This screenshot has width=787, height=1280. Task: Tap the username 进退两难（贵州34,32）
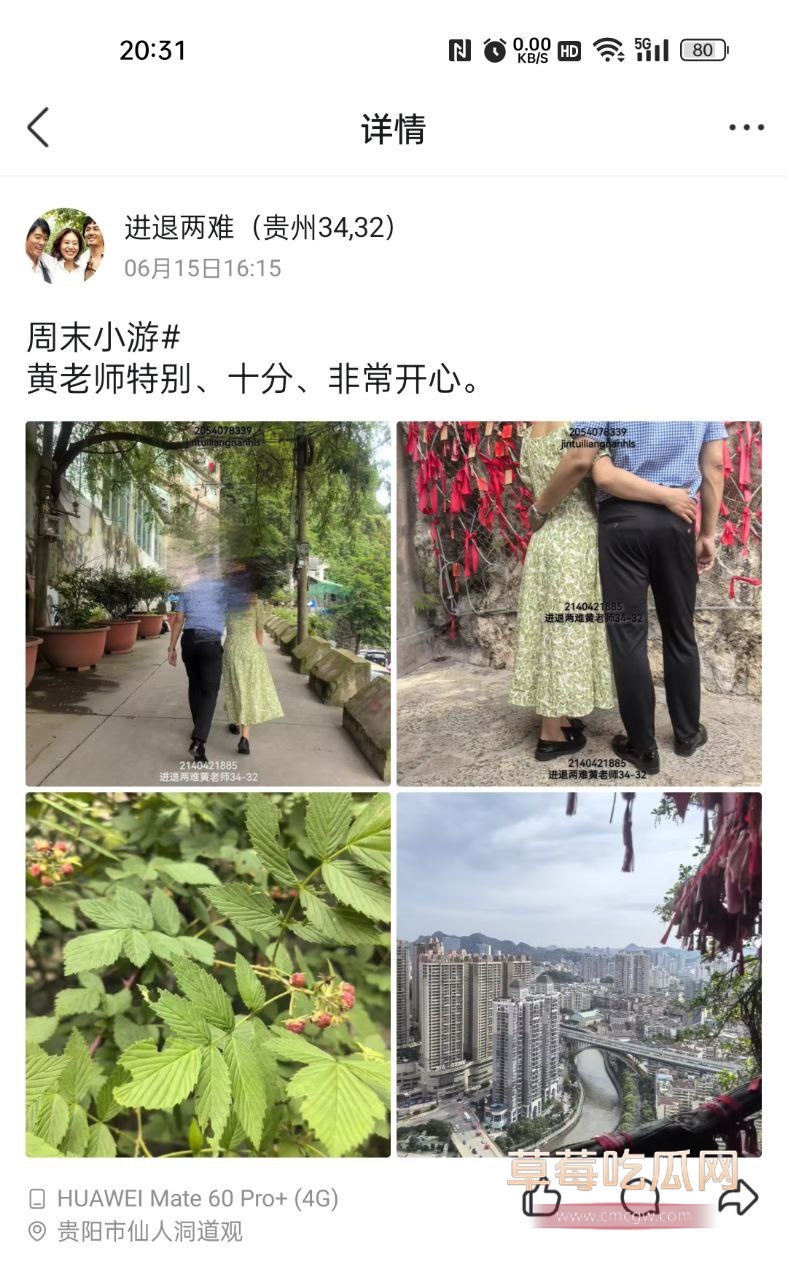click(265, 227)
